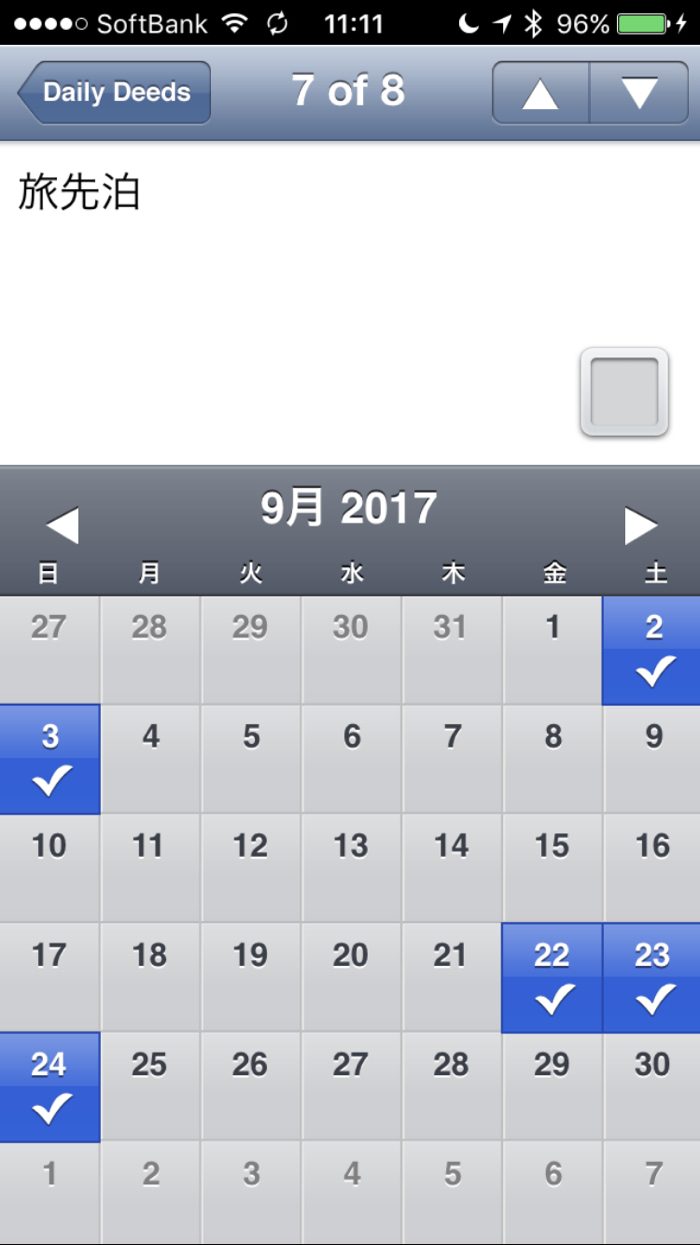Mark September 15 on the calendar
Viewport: 700px width, 1245px height.
[x=552, y=867]
